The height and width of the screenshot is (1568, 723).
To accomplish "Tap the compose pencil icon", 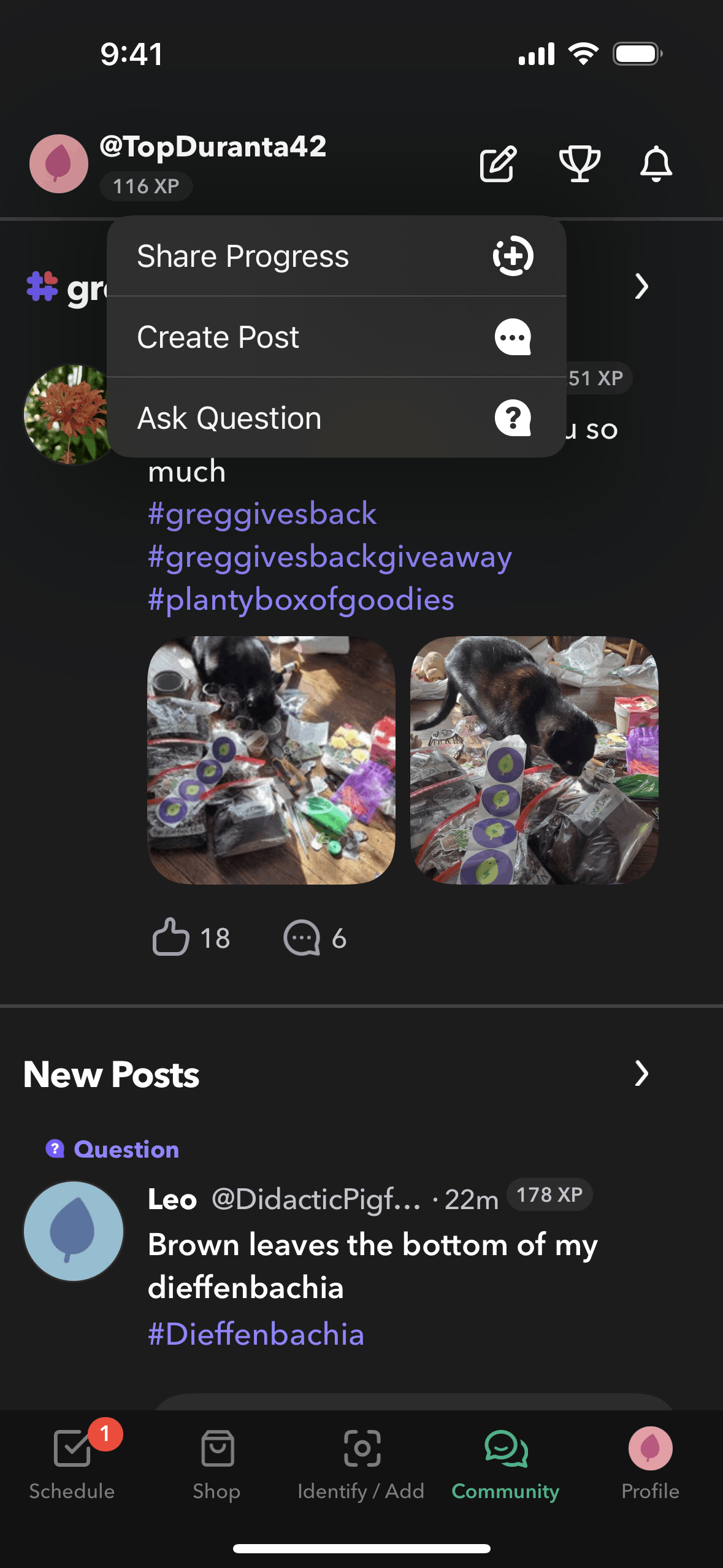I will pyautogui.click(x=498, y=164).
